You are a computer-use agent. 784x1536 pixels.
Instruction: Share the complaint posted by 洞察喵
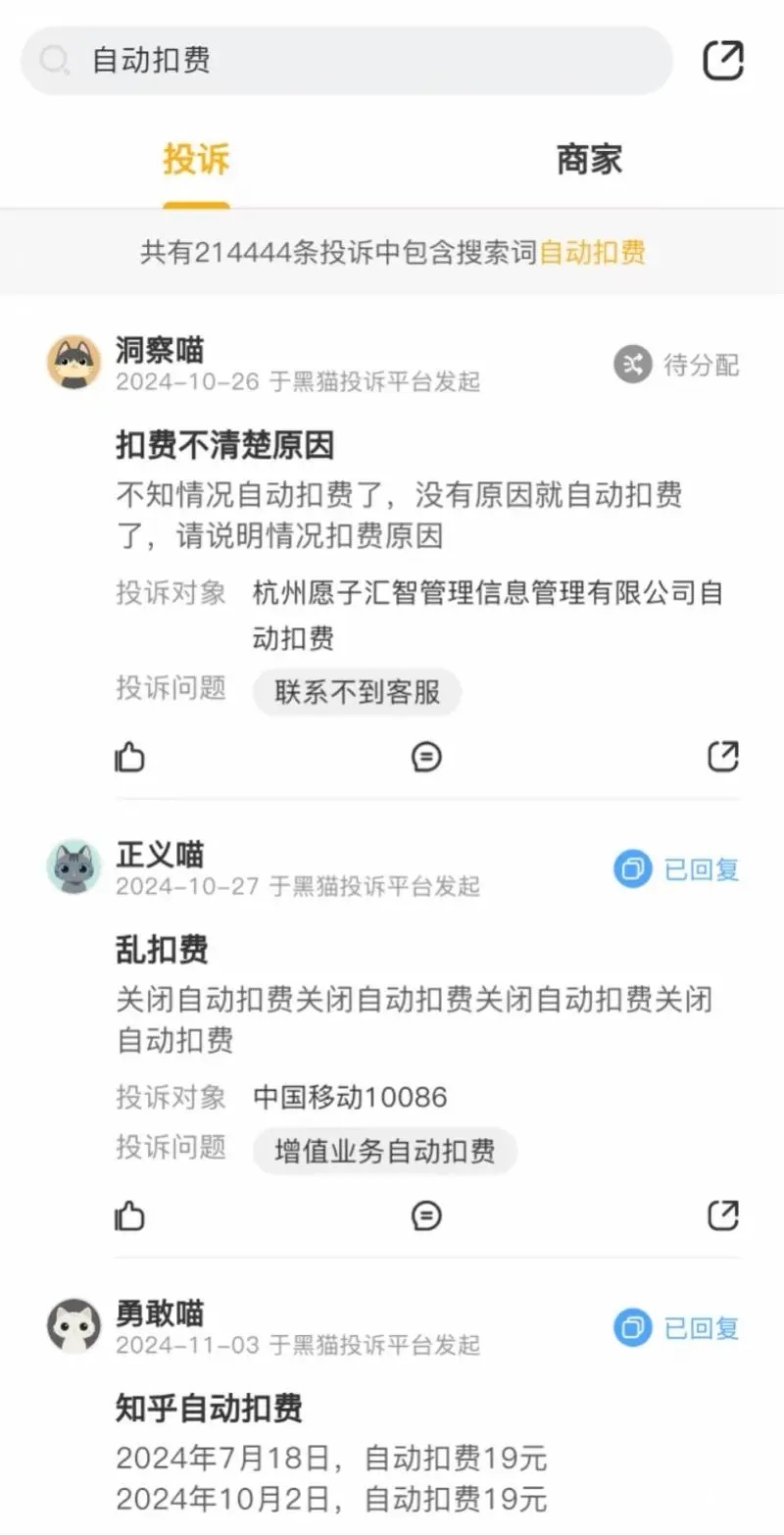tap(722, 757)
